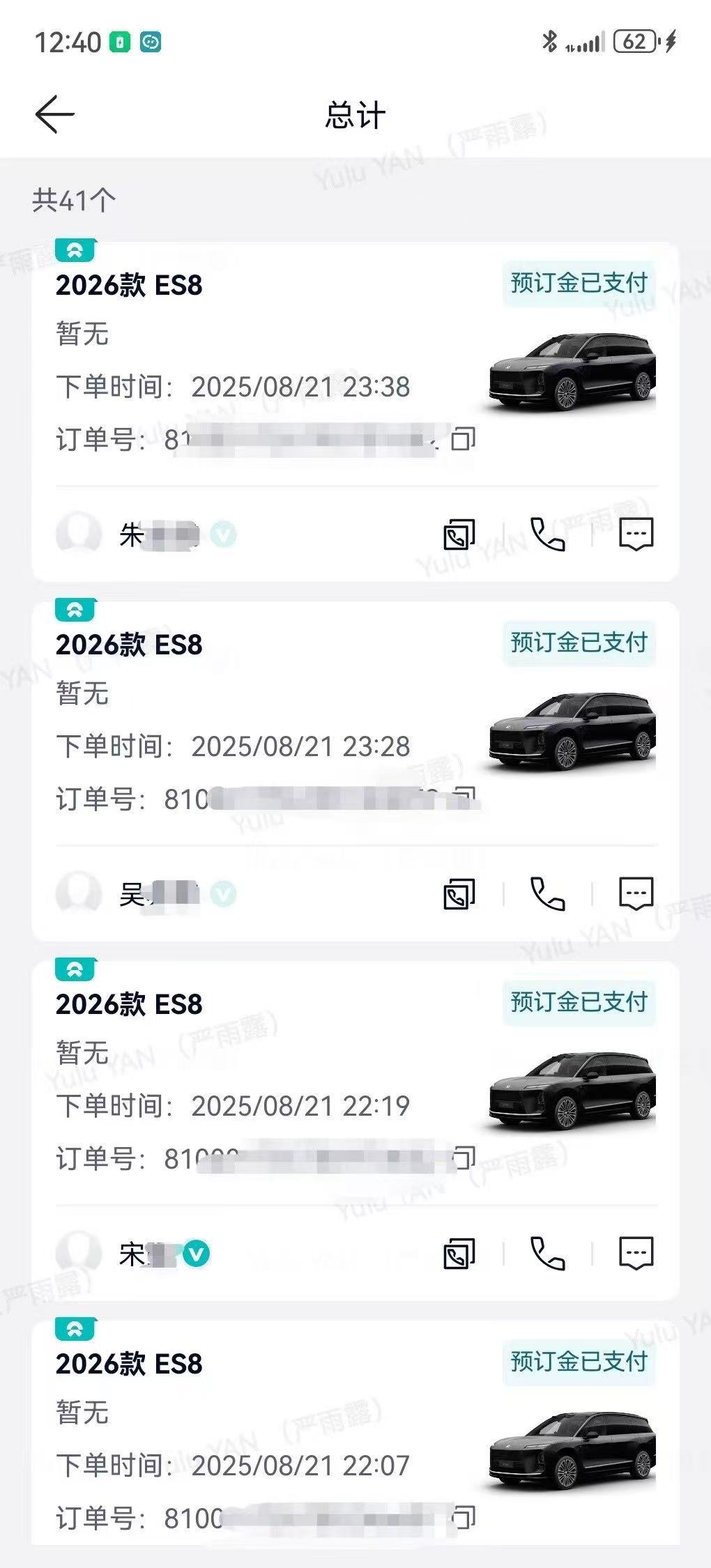
Task: Open the card icon beside customer 朱
Action: [459, 535]
